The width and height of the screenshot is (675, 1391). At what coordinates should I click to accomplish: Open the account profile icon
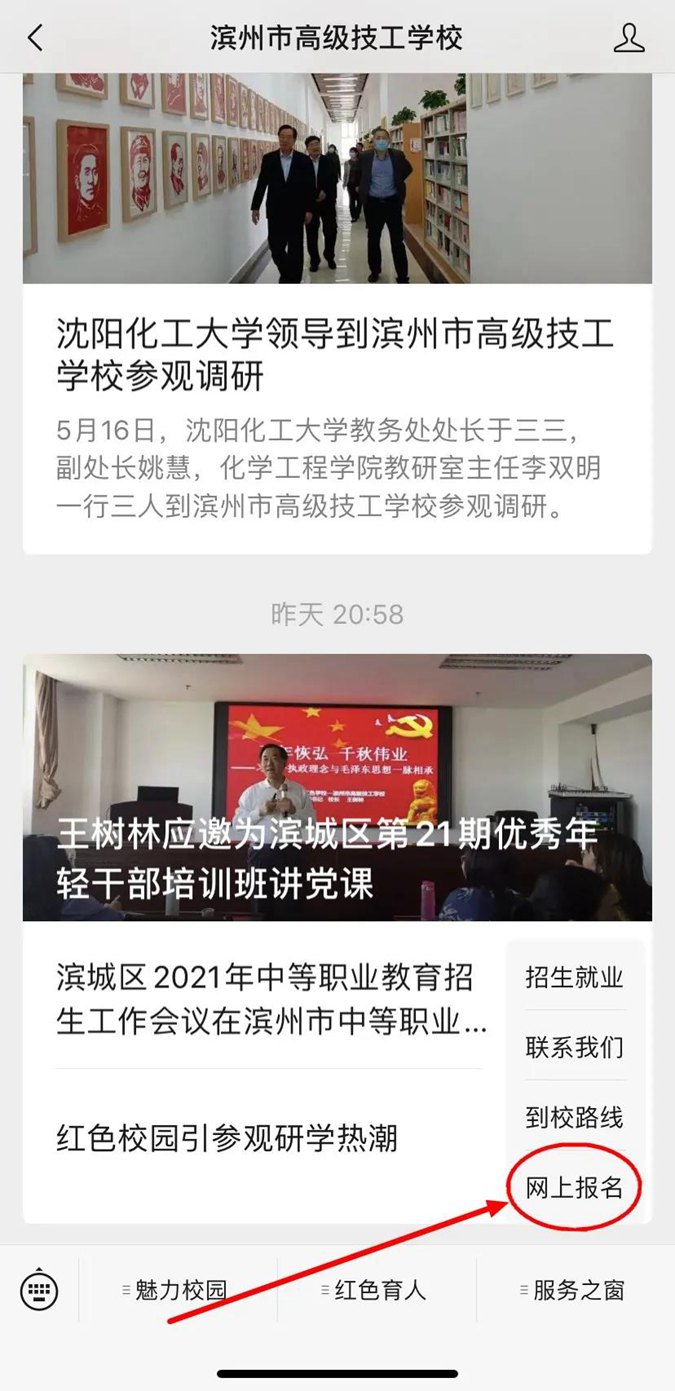[x=628, y=38]
